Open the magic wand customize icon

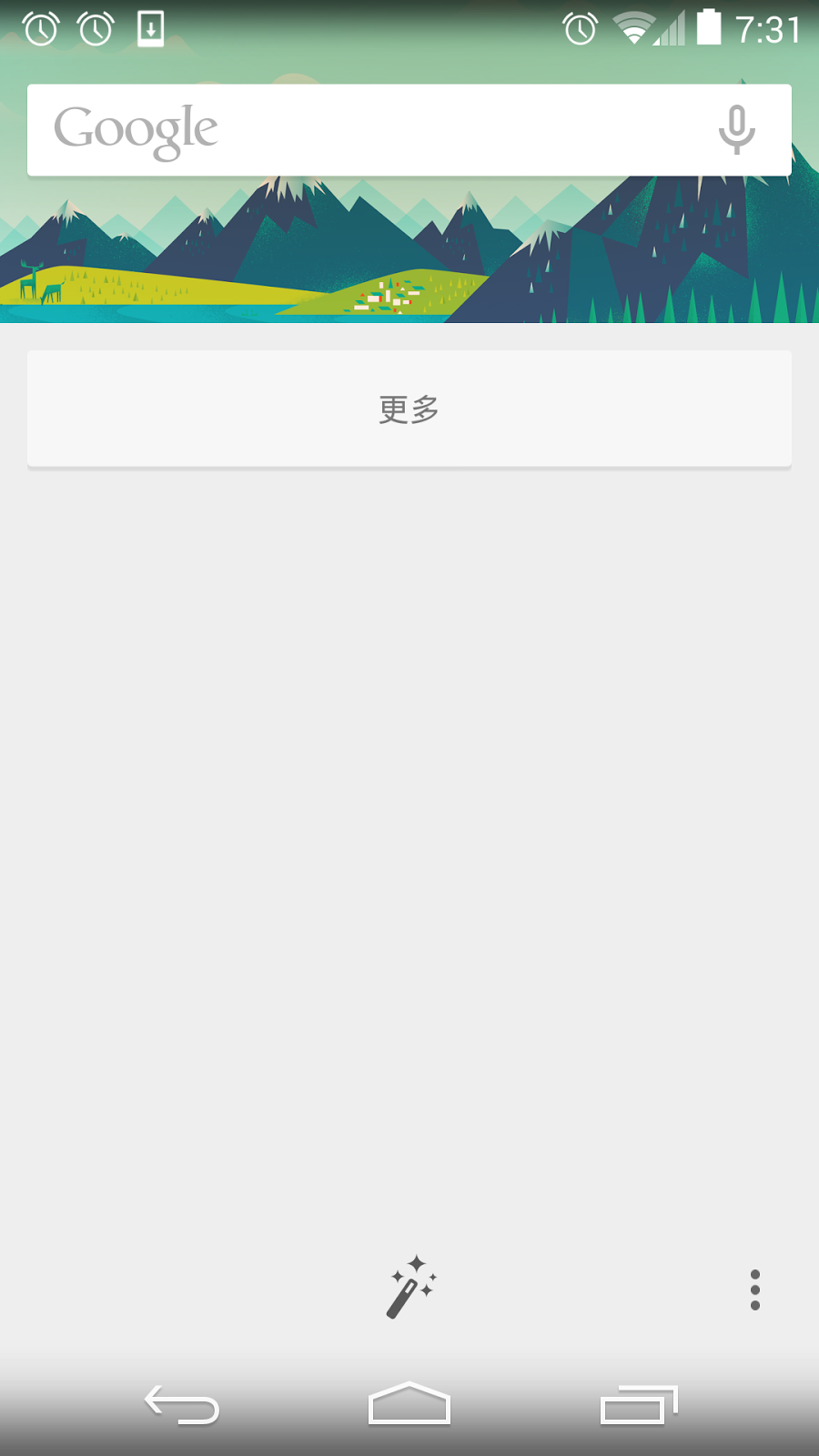pos(411,1288)
